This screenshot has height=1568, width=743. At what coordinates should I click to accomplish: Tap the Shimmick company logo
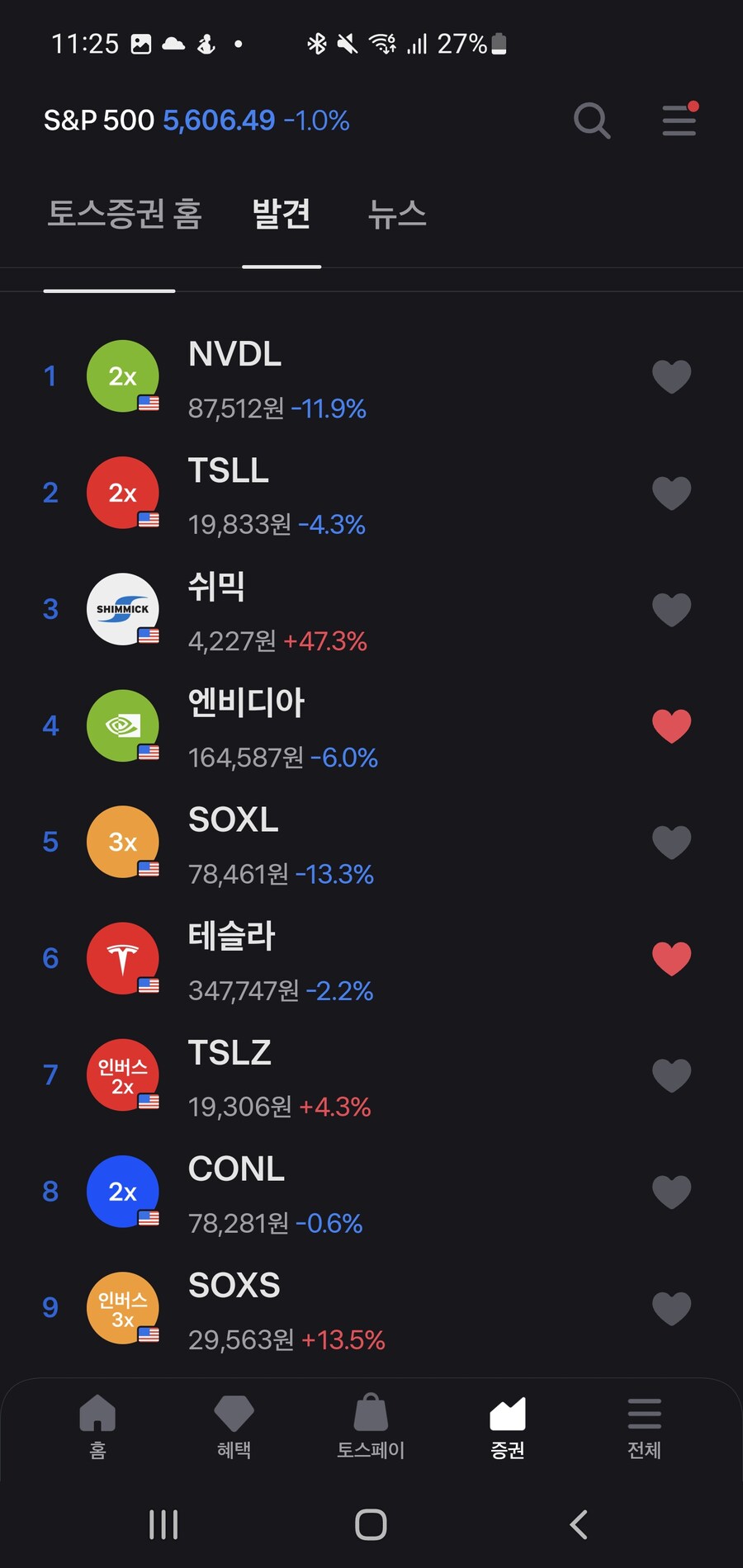[x=122, y=609]
